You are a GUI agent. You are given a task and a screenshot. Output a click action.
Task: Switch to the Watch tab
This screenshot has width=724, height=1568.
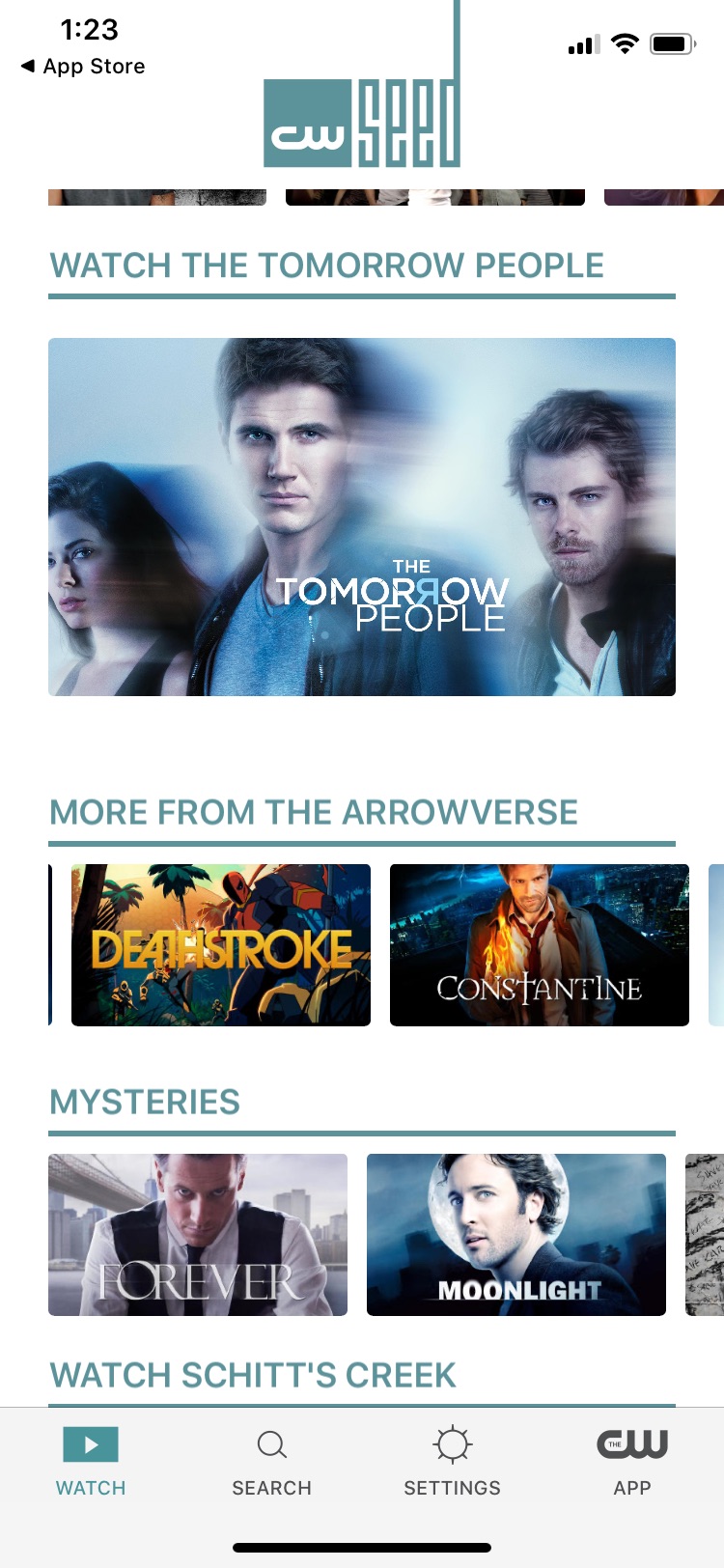(x=91, y=1460)
